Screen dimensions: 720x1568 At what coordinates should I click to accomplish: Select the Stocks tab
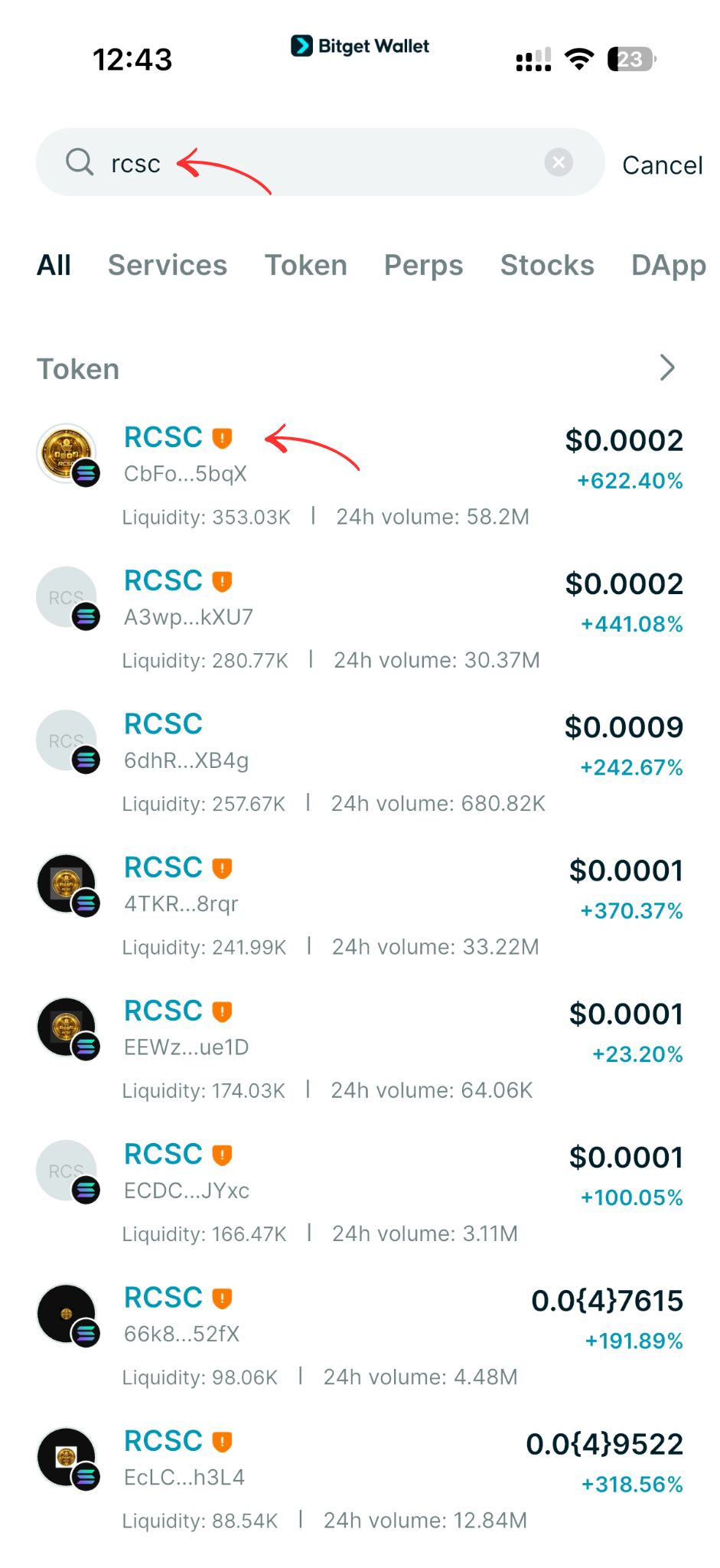coord(547,265)
